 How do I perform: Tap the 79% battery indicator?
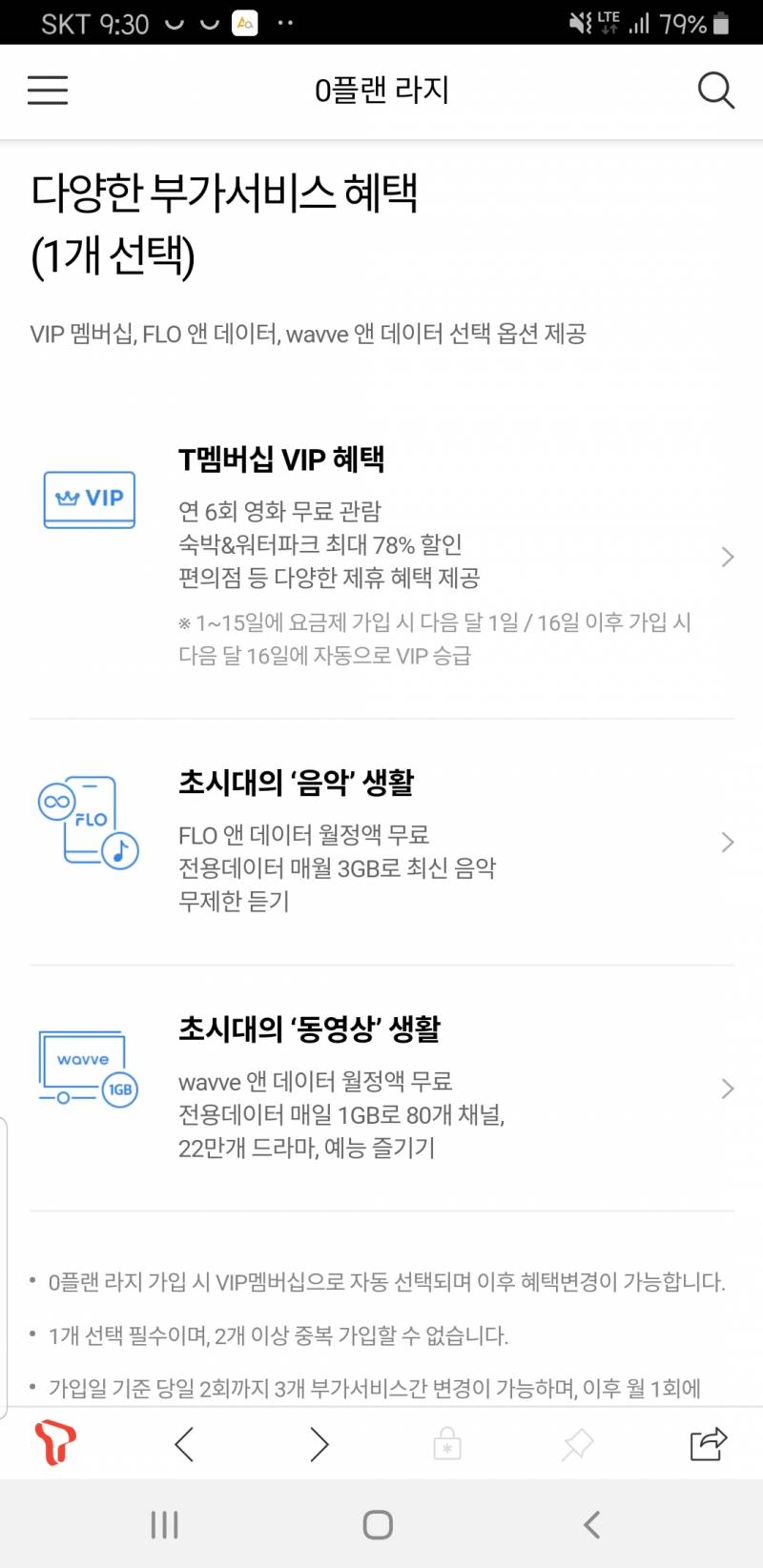[683, 21]
